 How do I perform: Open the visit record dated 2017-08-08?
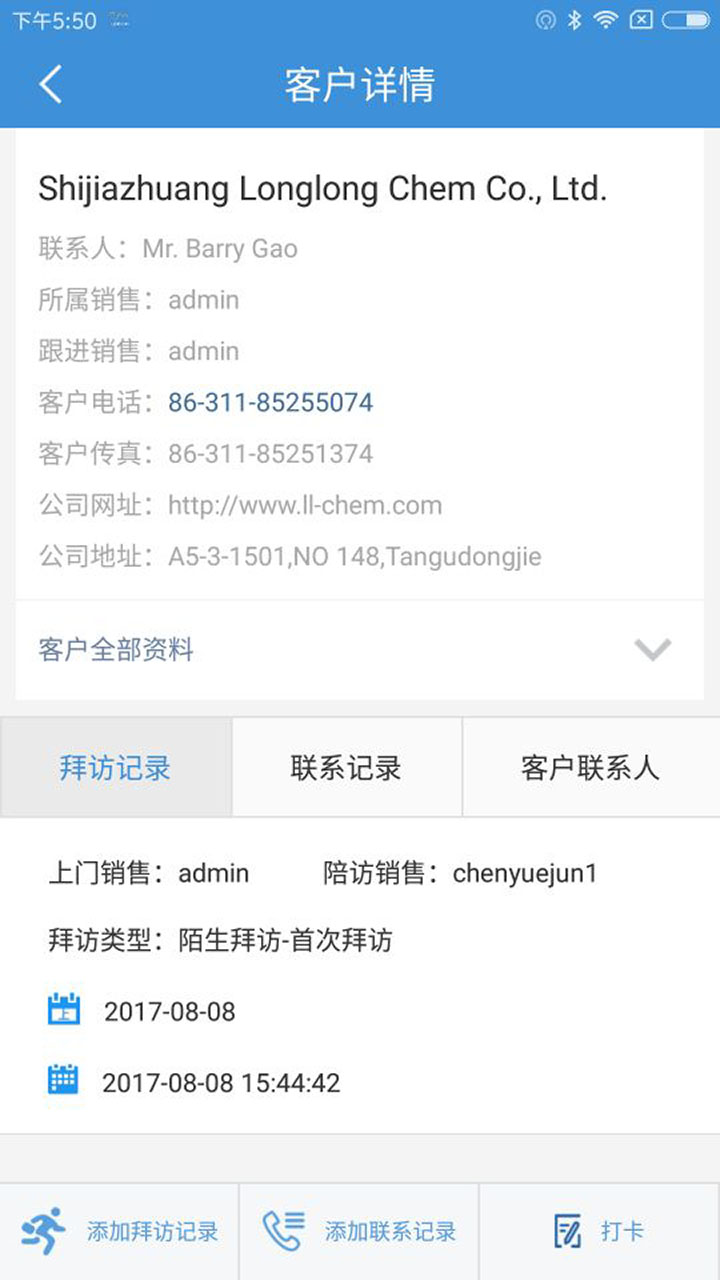tap(360, 976)
